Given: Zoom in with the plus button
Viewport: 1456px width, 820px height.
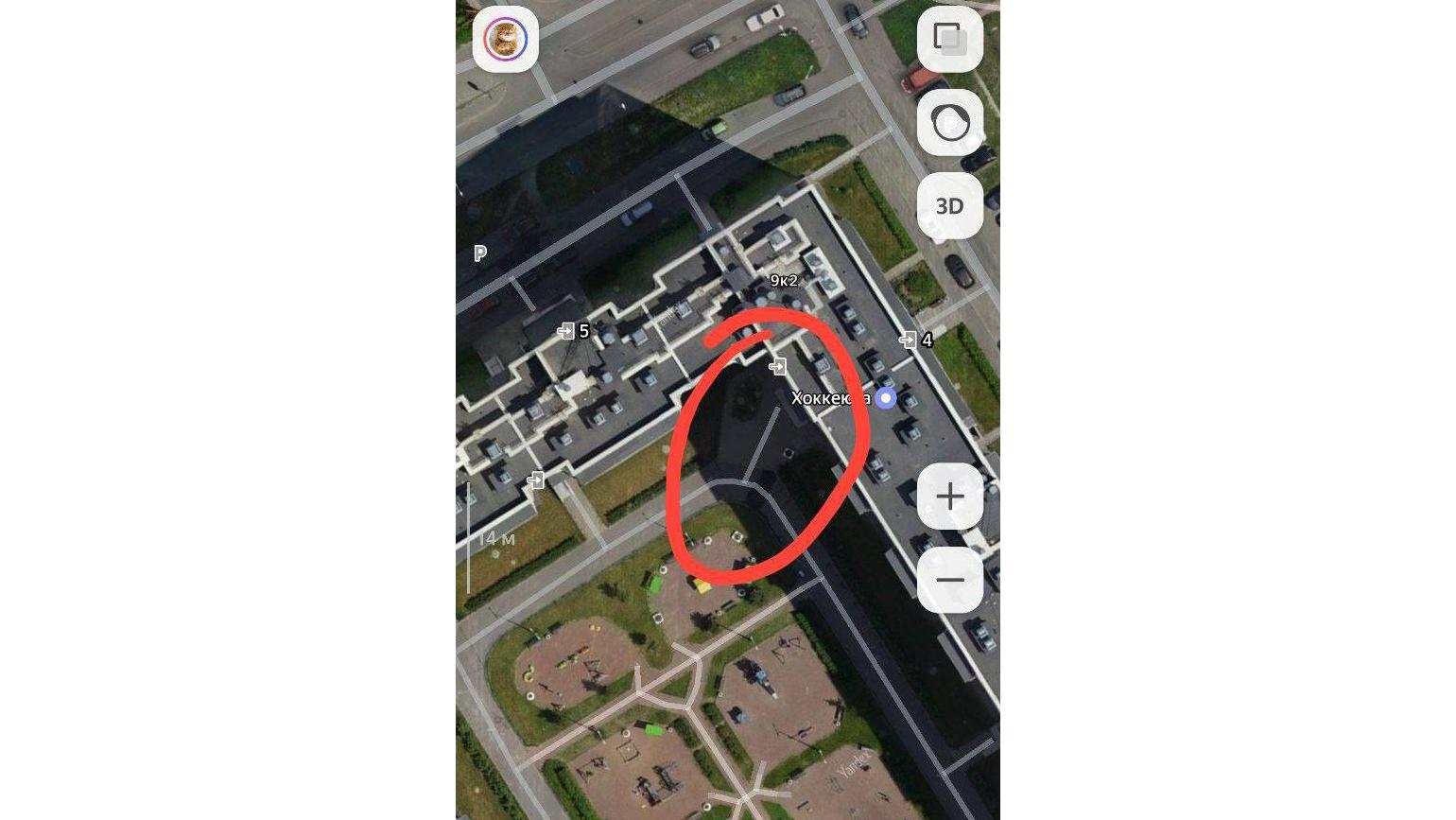Looking at the screenshot, I should [x=950, y=497].
